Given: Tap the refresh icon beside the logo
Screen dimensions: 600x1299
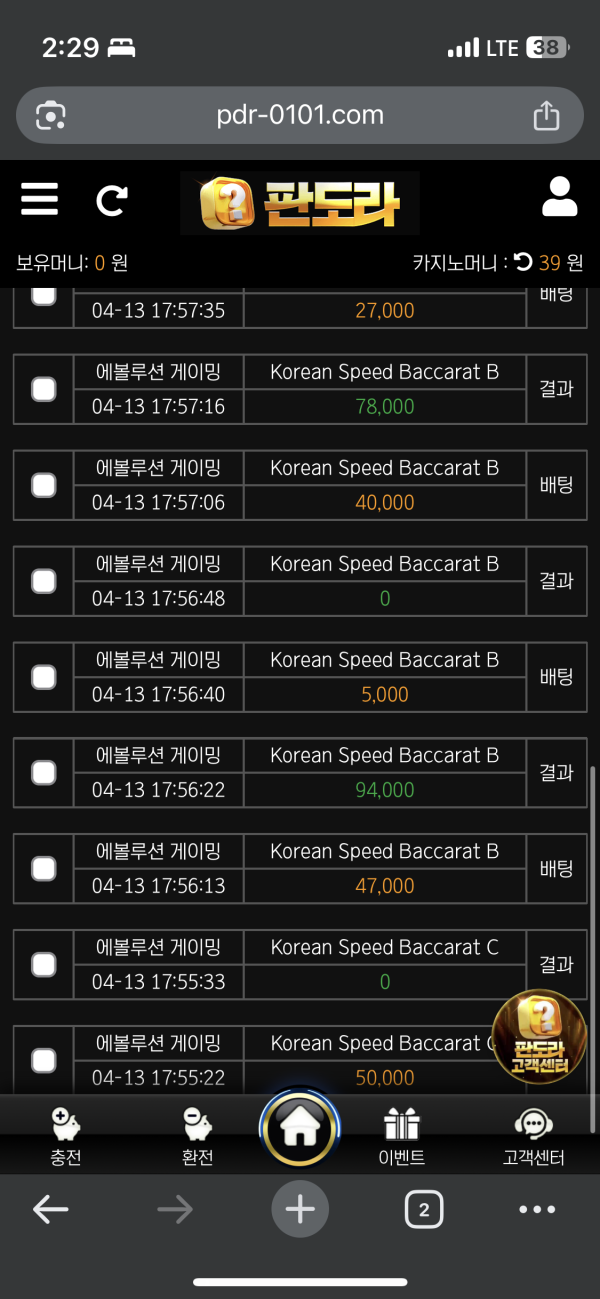Looking at the screenshot, I should pyautogui.click(x=111, y=201).
